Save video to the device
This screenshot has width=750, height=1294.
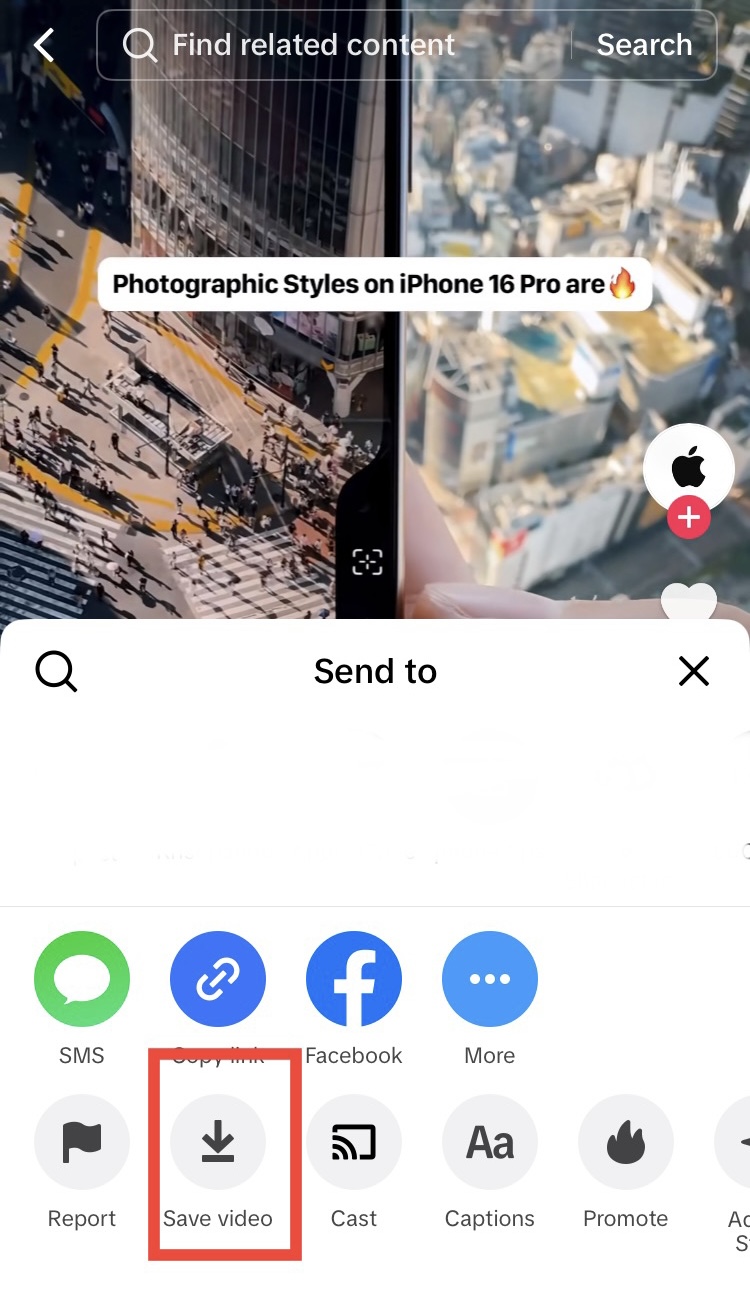[218, 1142]
